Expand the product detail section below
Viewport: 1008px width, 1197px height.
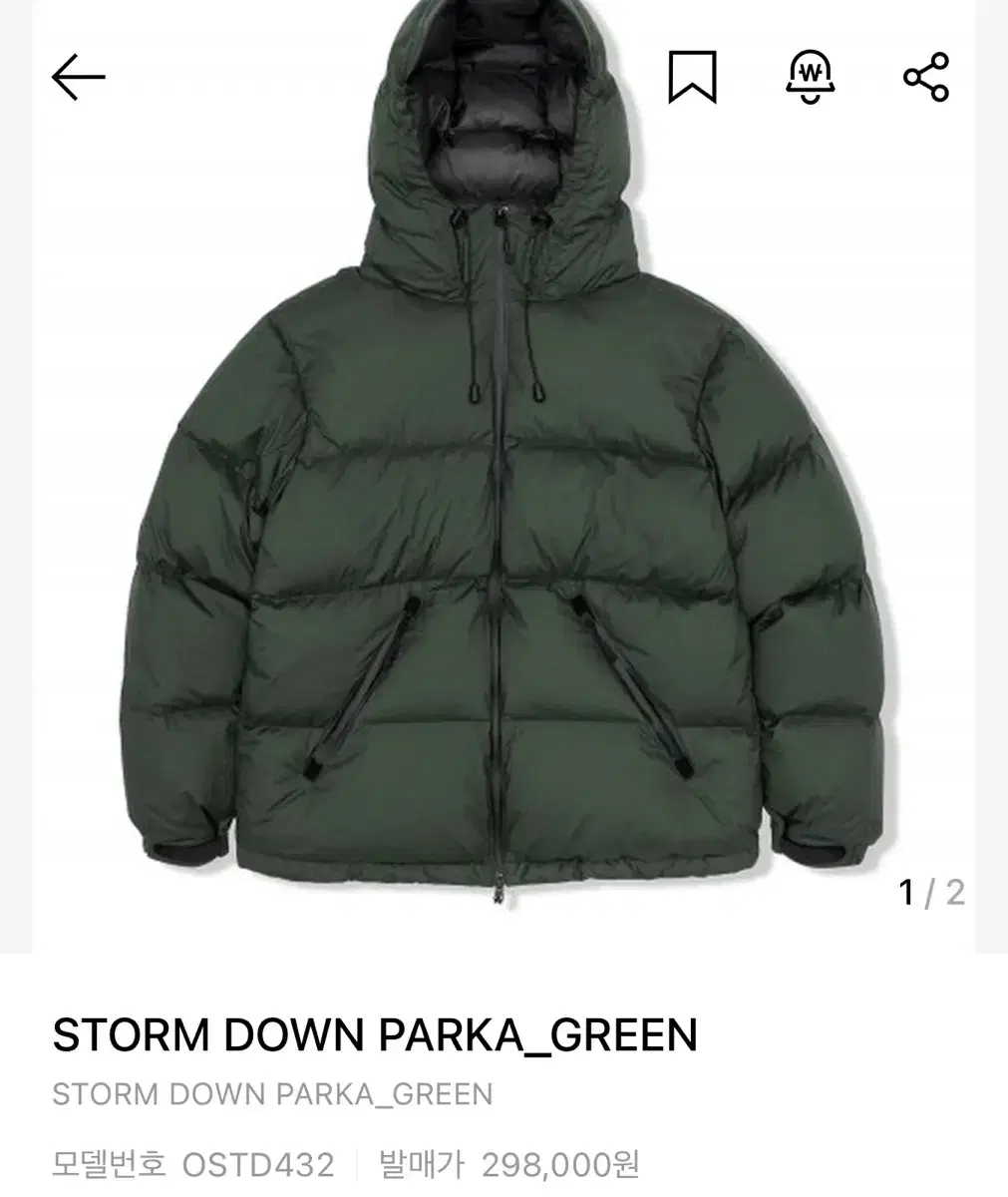[504, 1097]
